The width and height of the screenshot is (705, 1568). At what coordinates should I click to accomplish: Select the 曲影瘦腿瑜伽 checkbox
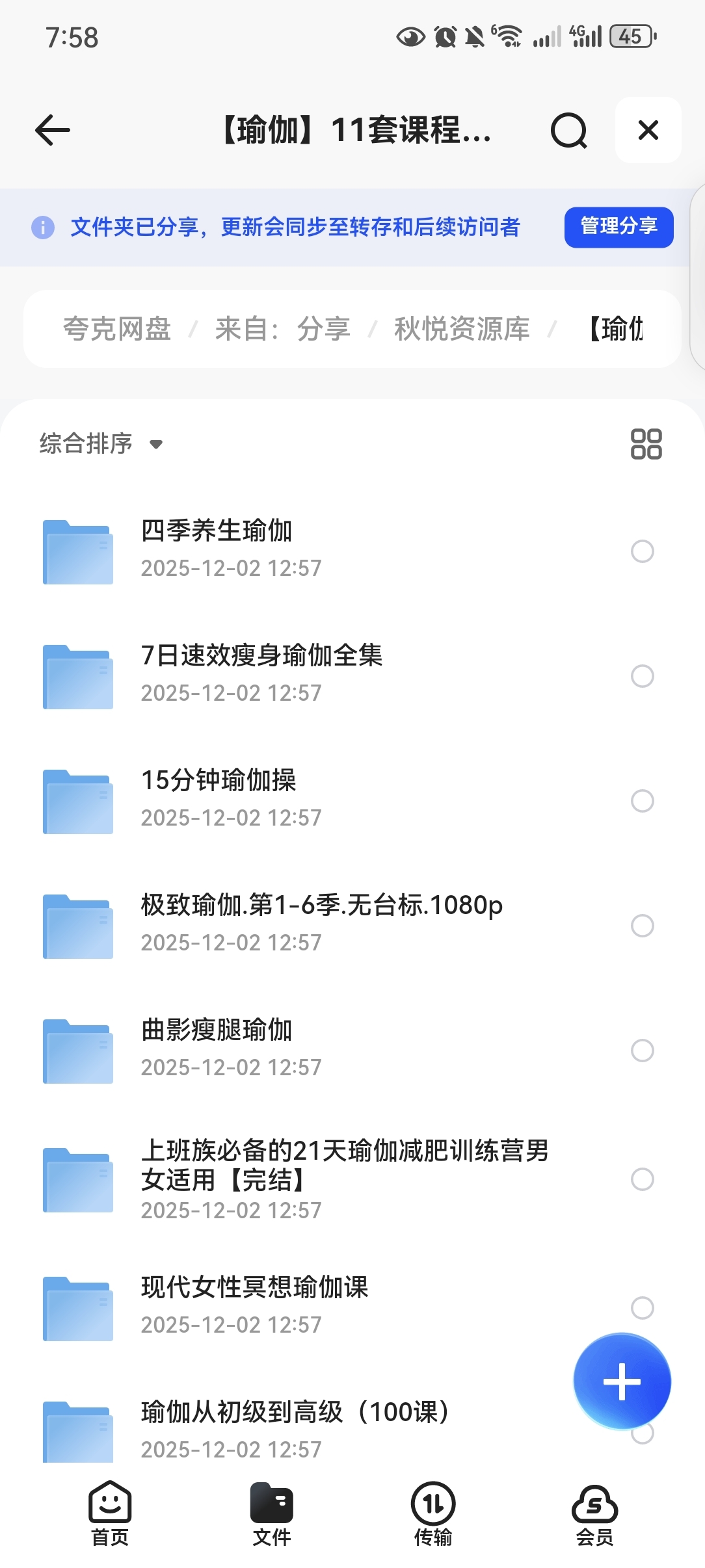[642, 1051]
